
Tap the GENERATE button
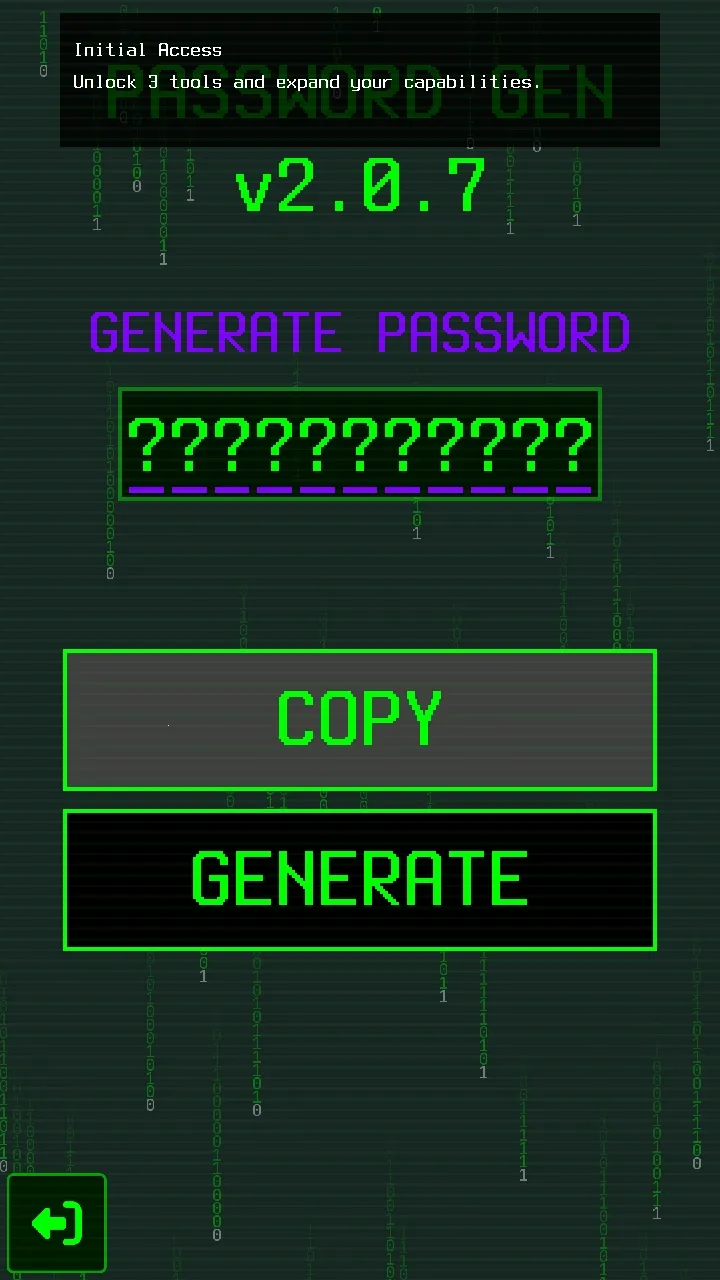[360, 880]
